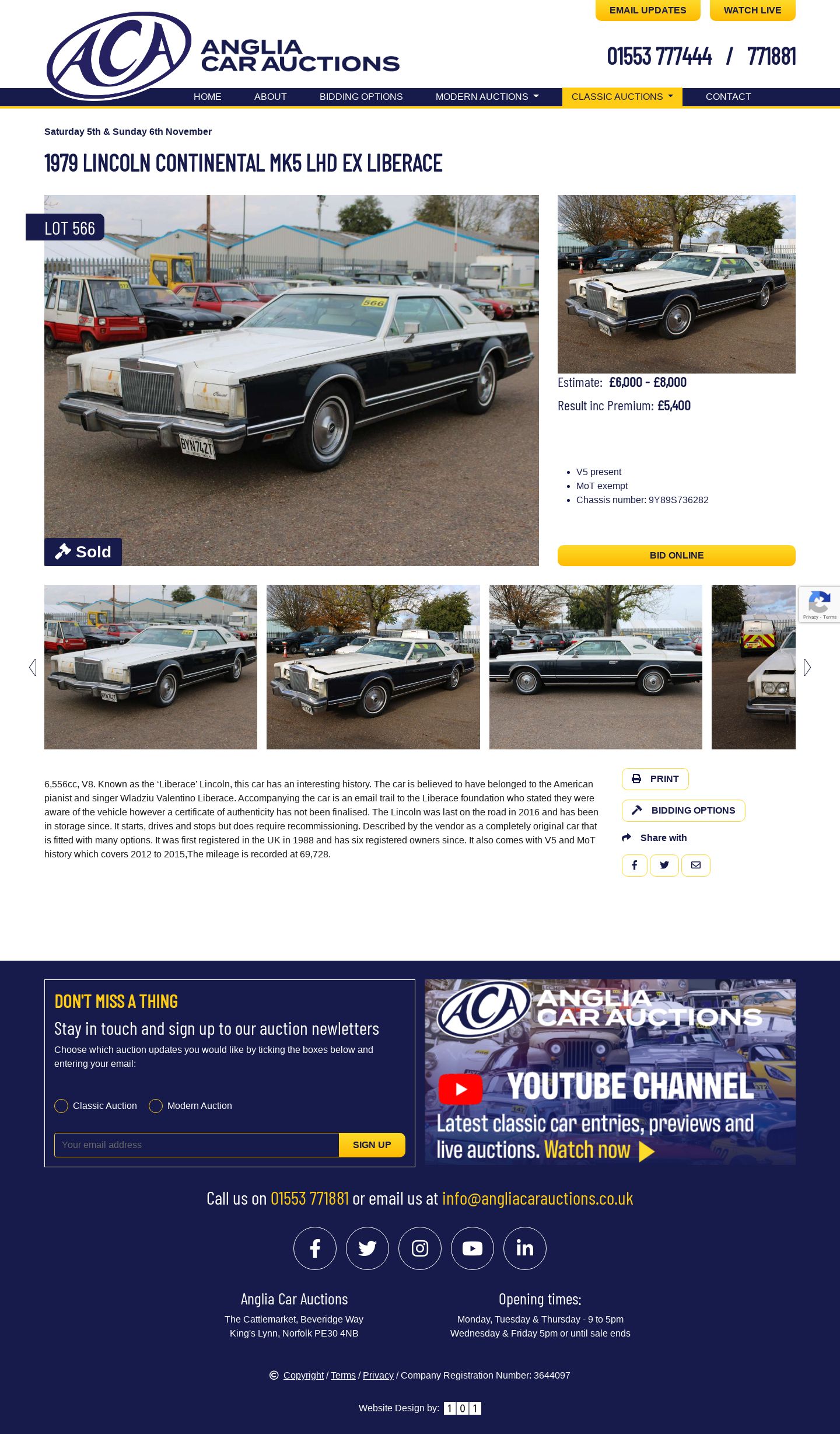This screenshot has width=840, height=1434.
Task: Open the side-profile car thumbnail
Action: coord(595,667)
